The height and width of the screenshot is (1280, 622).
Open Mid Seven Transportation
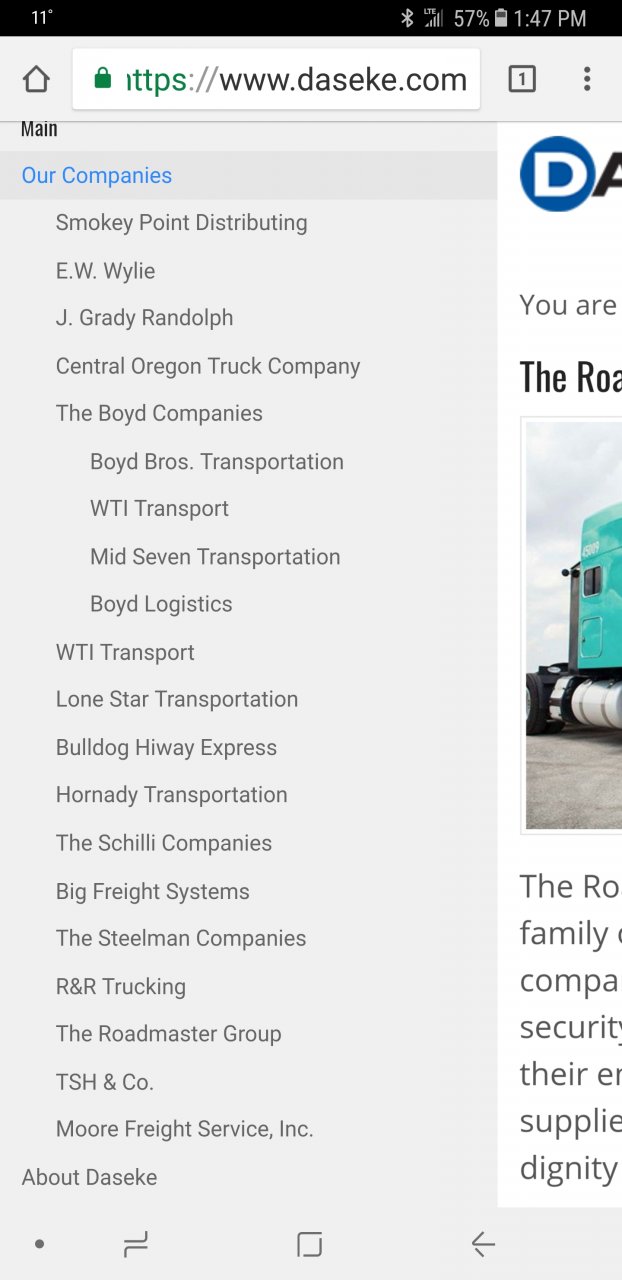click(x=215, y=557)
